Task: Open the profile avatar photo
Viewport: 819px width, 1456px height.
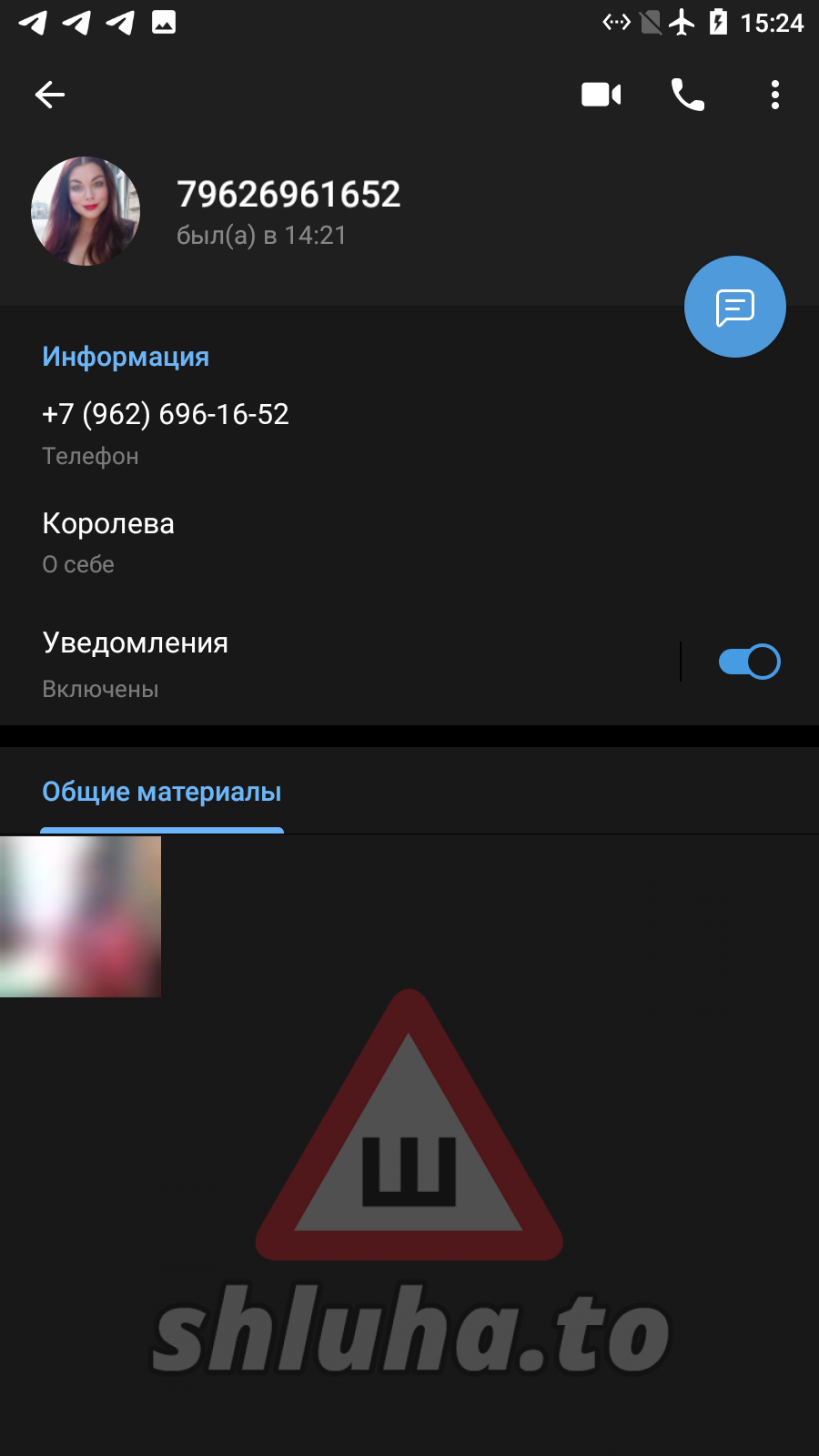Action: [x=86, y=211]
